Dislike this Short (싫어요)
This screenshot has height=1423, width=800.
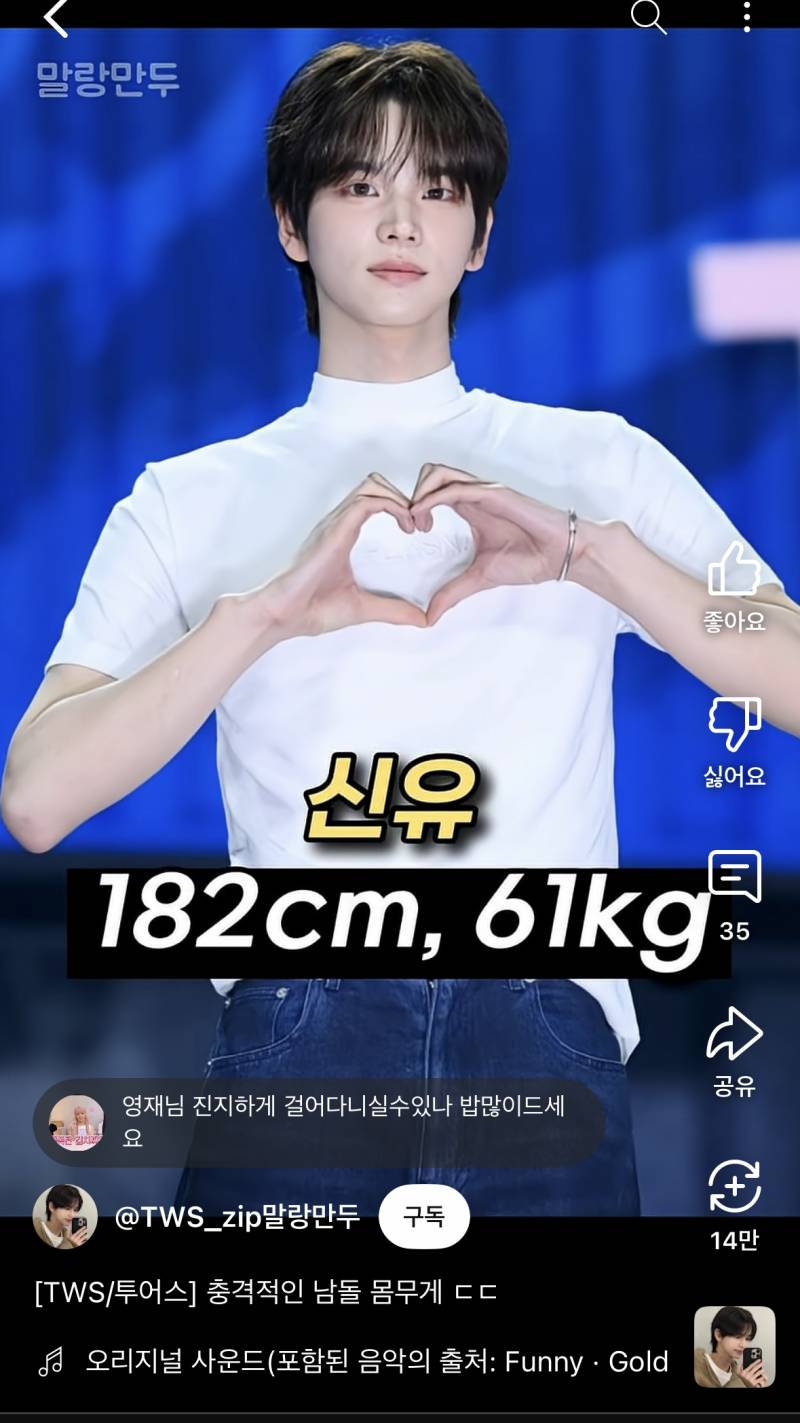[734, 726]
